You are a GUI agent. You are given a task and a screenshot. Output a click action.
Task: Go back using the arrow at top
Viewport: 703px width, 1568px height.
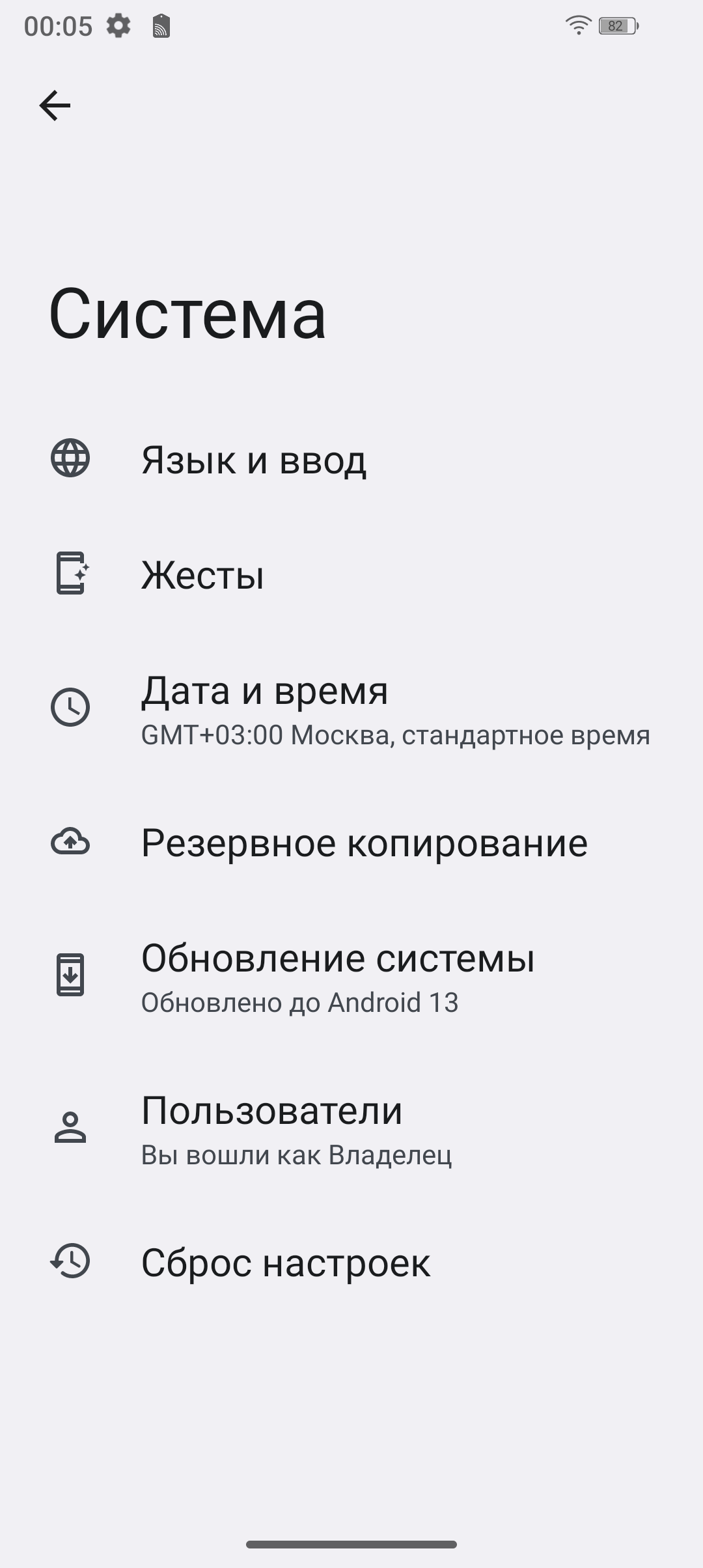coord(55,105)
